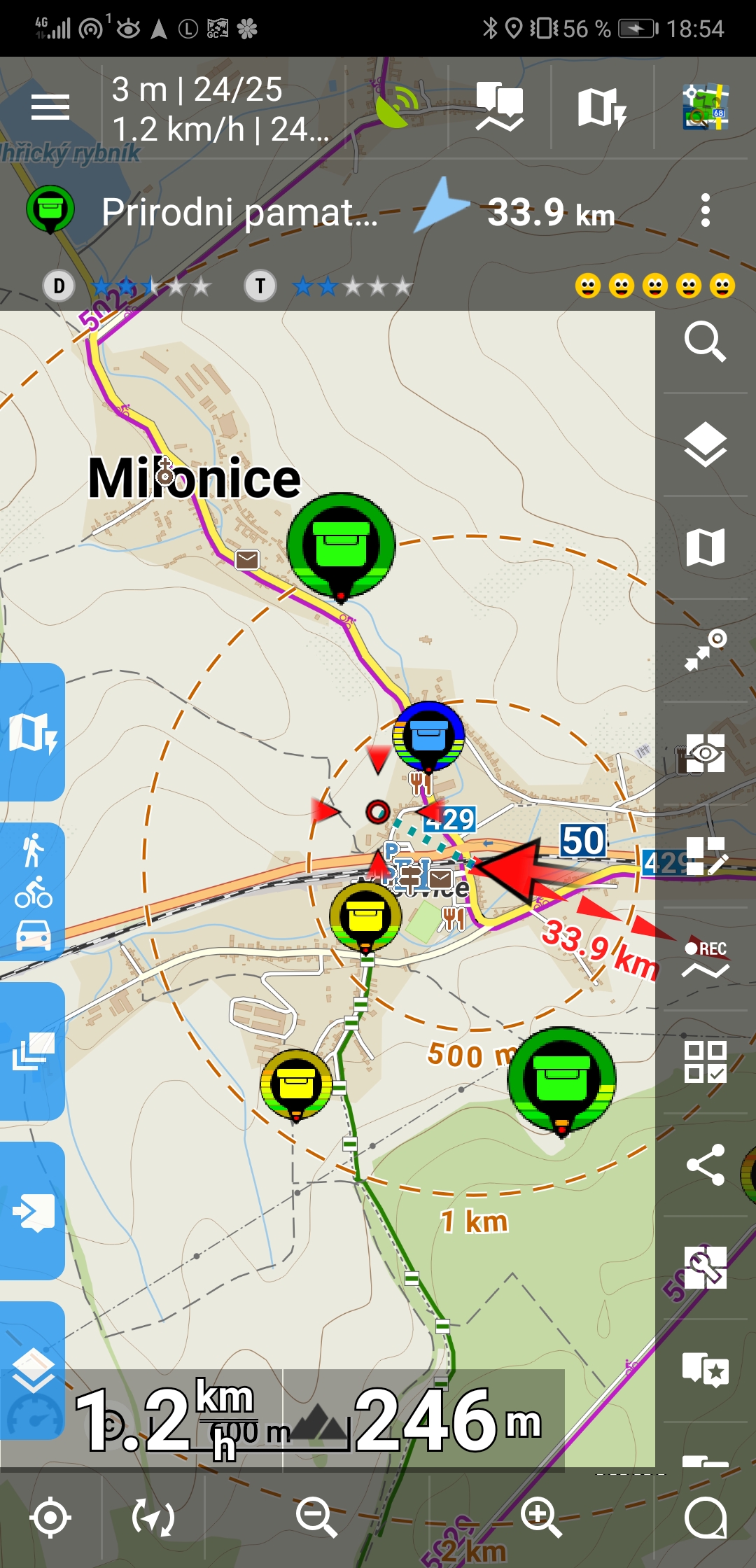Viewport: 756px width, 1568px height.
Task: Zoom in on the map
Action: coord(540,1518)
